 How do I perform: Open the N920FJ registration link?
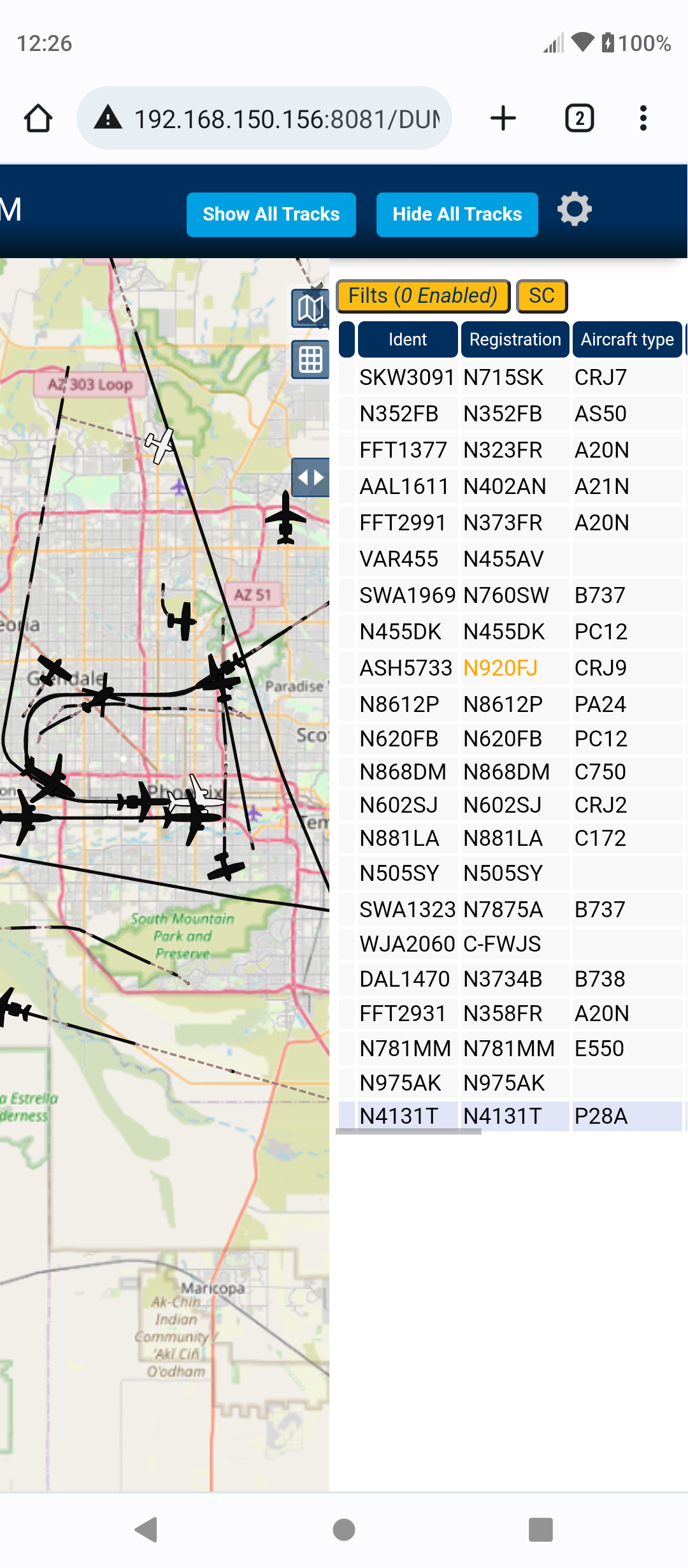pyautogui.click(x=501, y=668)
